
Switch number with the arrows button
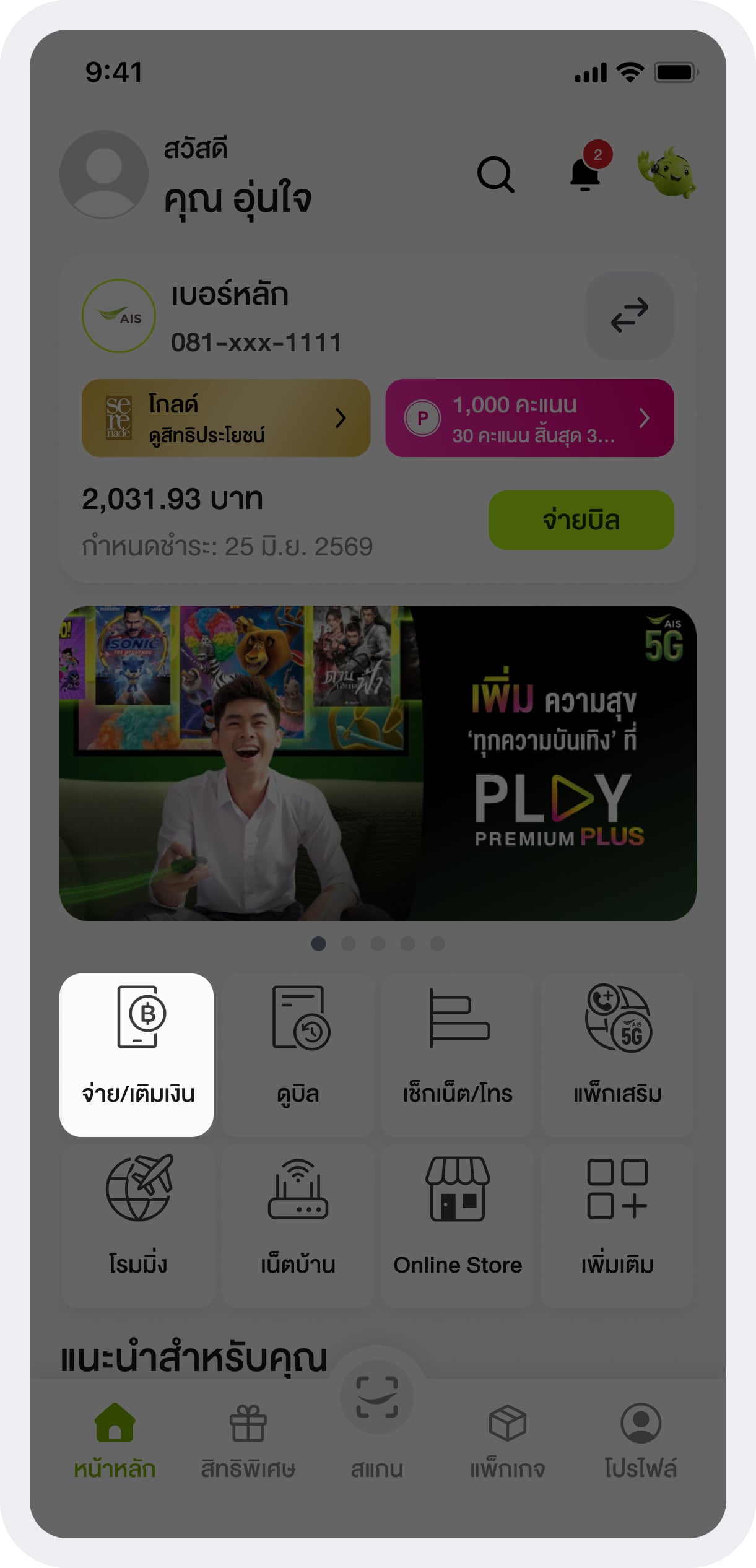[629, 315]
